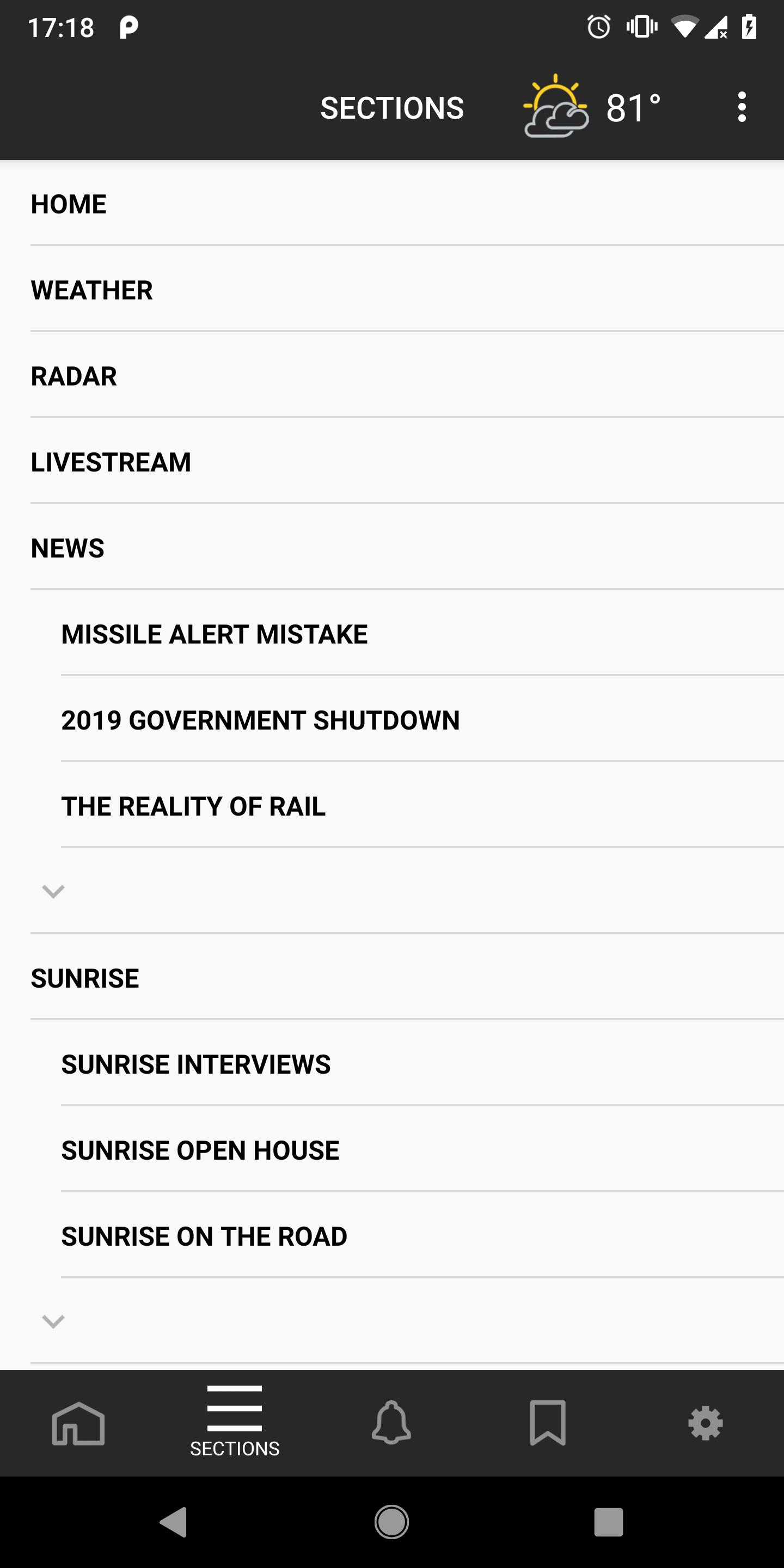This screenshot has width=784, height=1568.
Task: Expand more items under NEWS
Action: coord(53,891)
